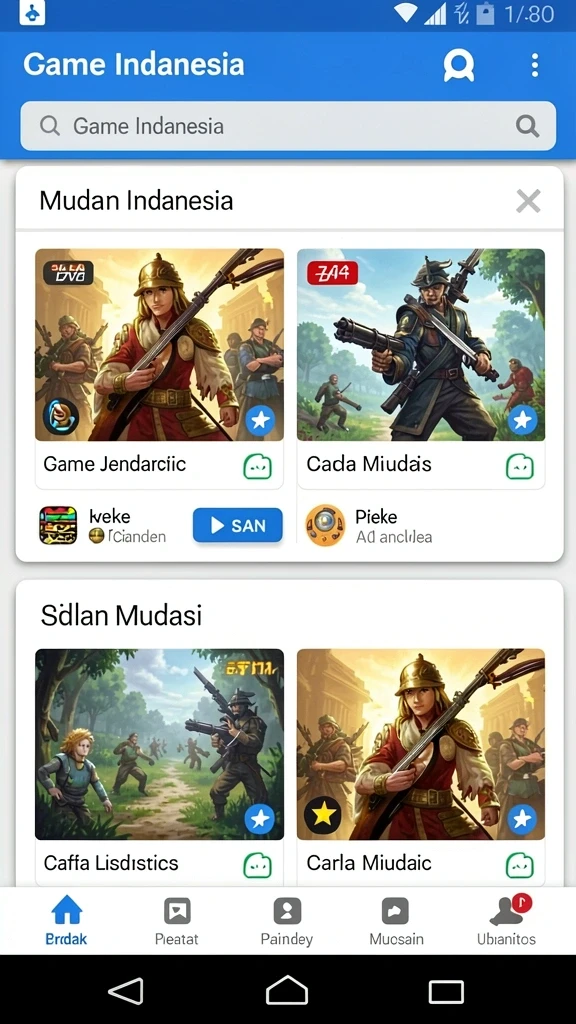Go to the system home screen

[287, 991]
